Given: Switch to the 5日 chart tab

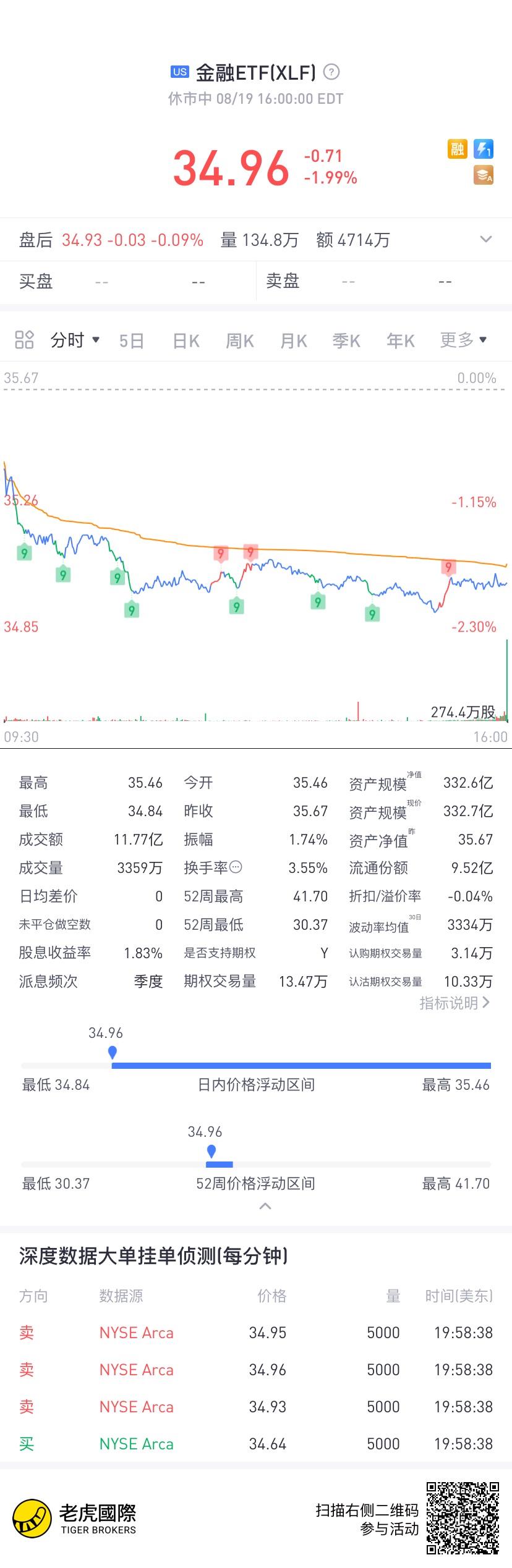Looking at the screenshot, I should pyautogui.click(x=132, y=340).
